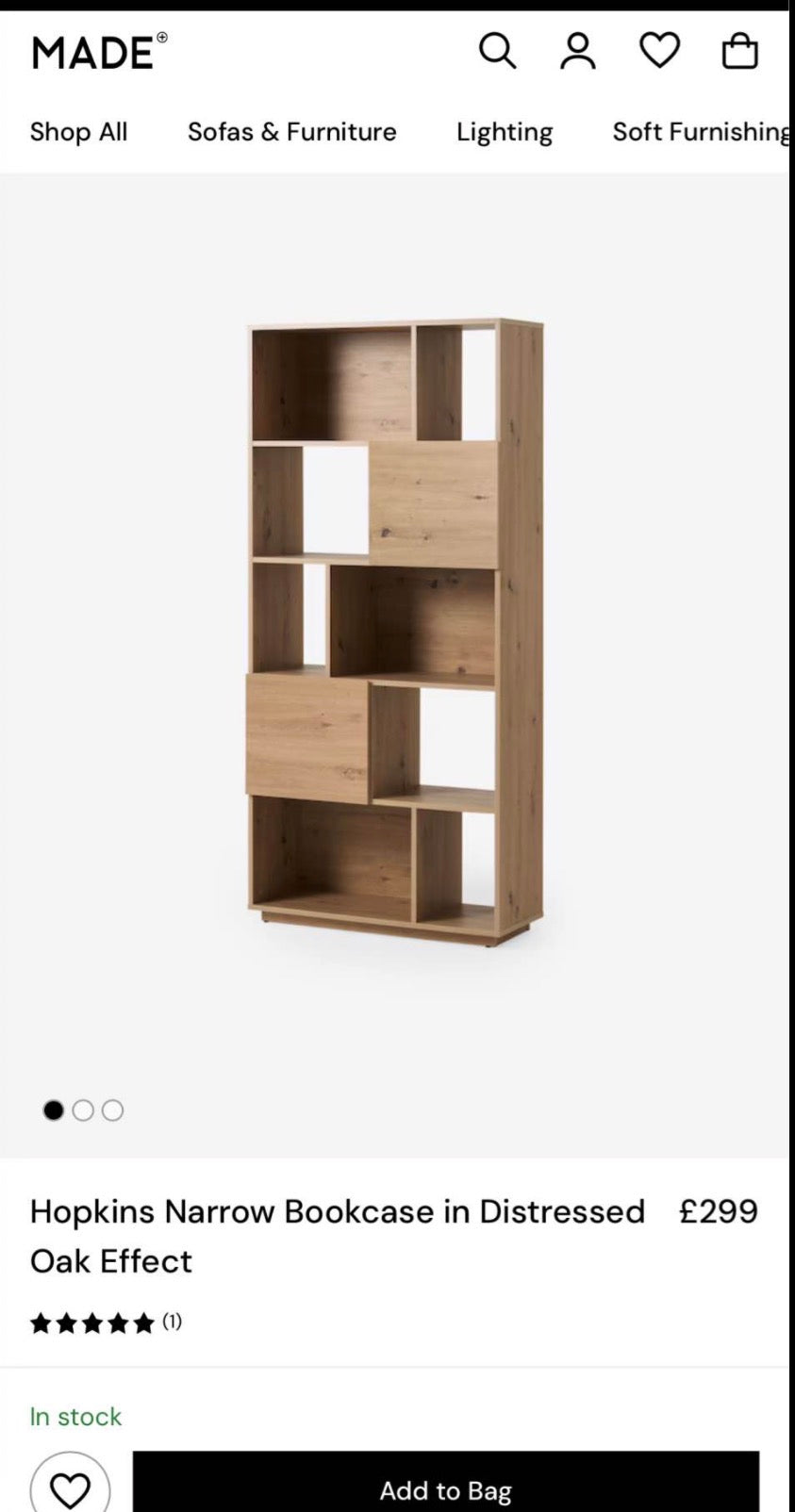Open the wishlist heart icon in the header
This screenshot has width=795, height=1512.
tap(659, 52)
